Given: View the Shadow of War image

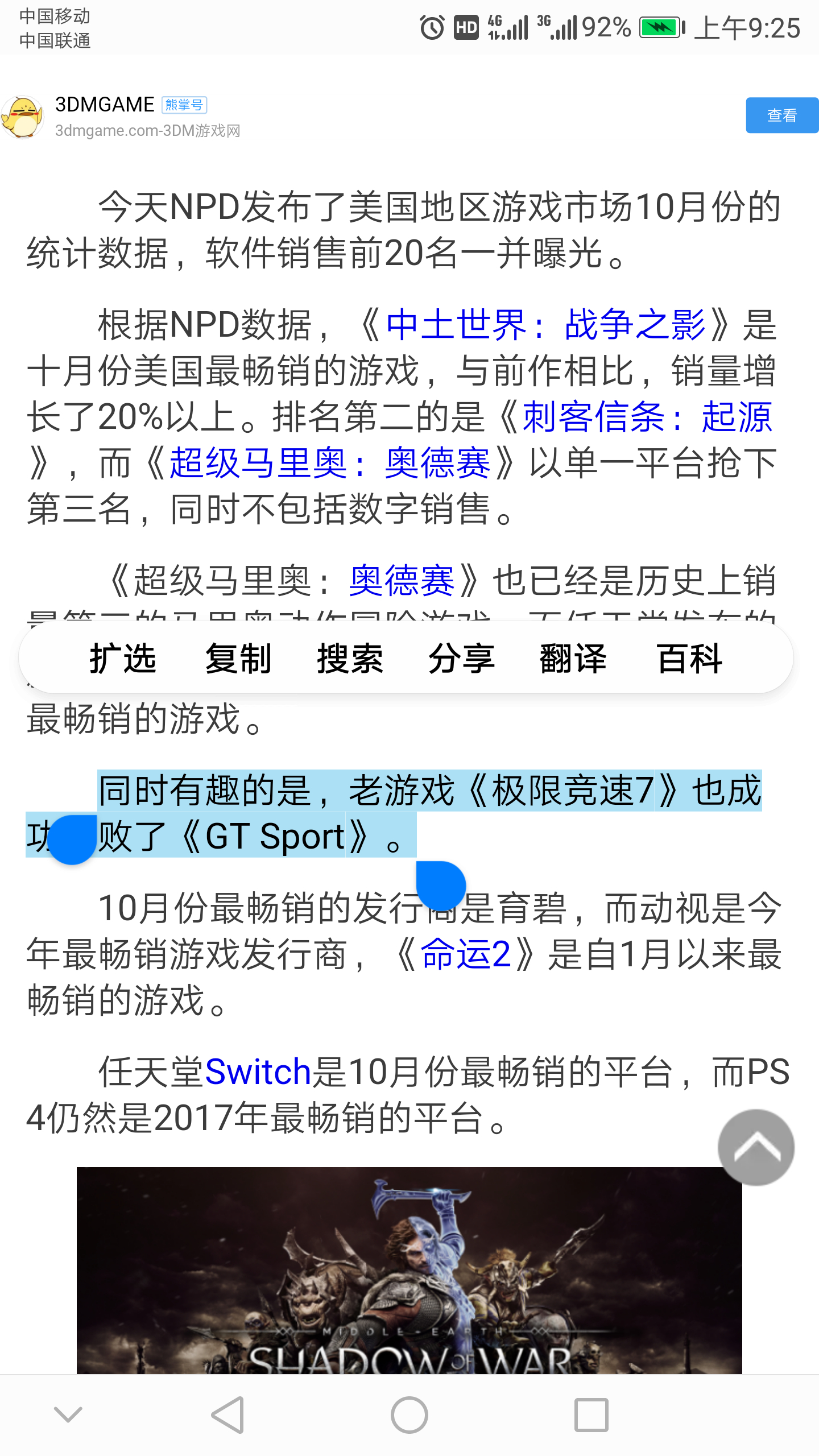Looking at the screenshot, I should pos(409,1270).
